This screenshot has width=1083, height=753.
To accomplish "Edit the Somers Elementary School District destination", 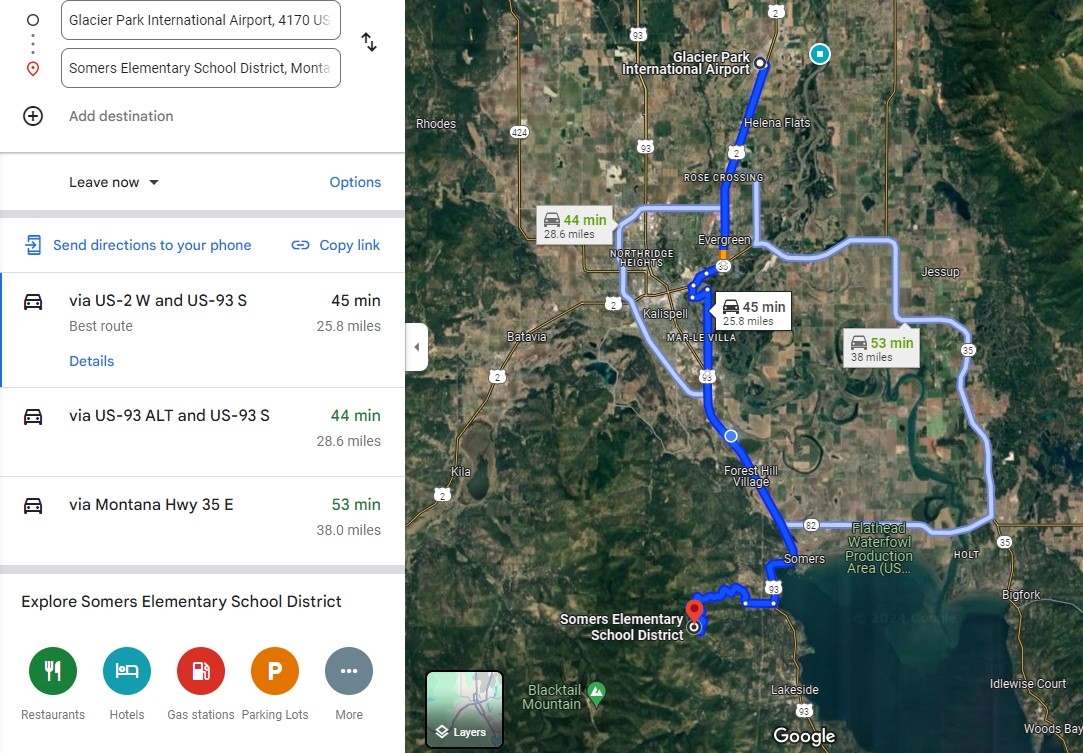I will [200, 68].
